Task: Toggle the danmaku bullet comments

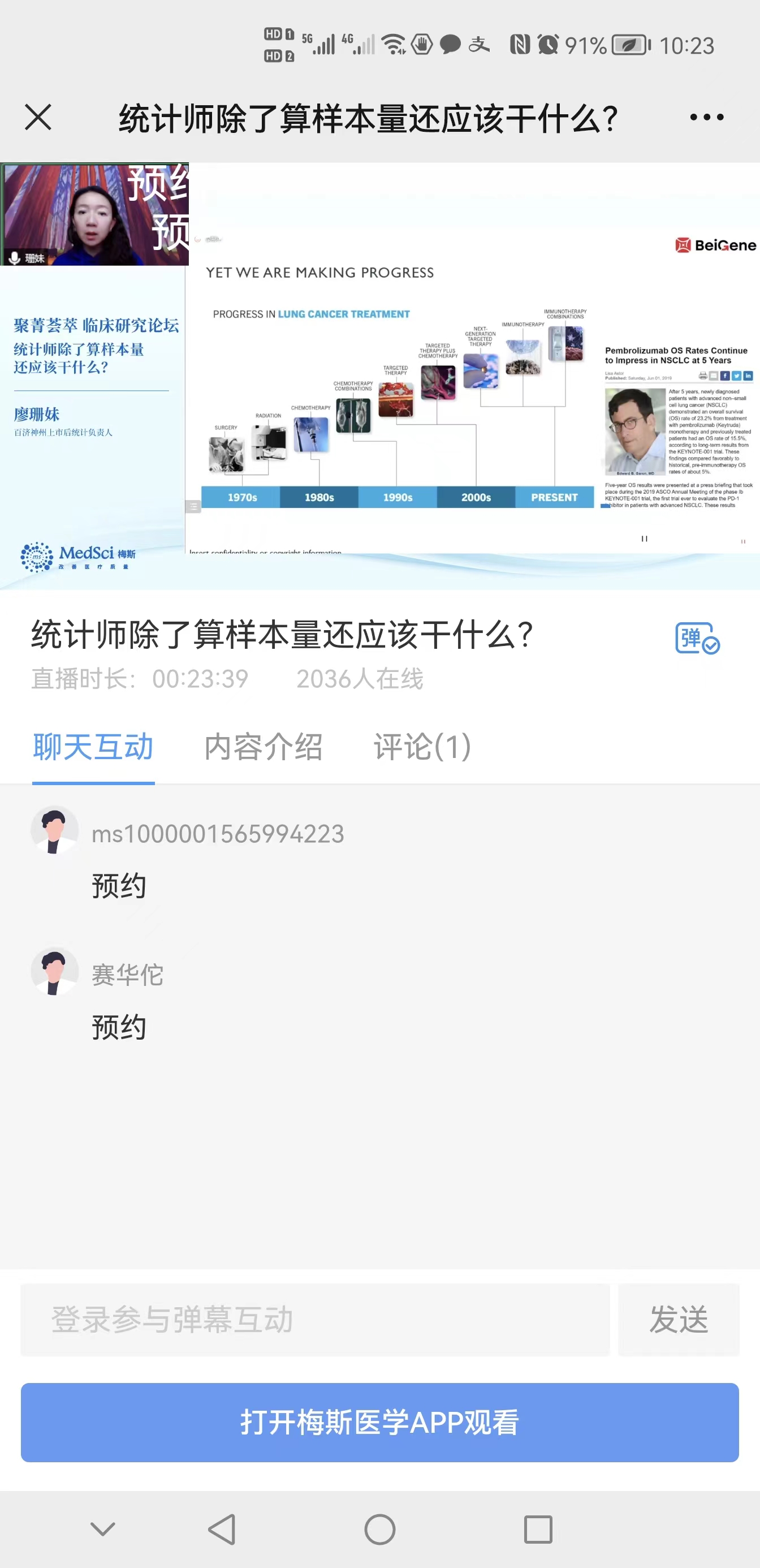Action: coord(697,638)
